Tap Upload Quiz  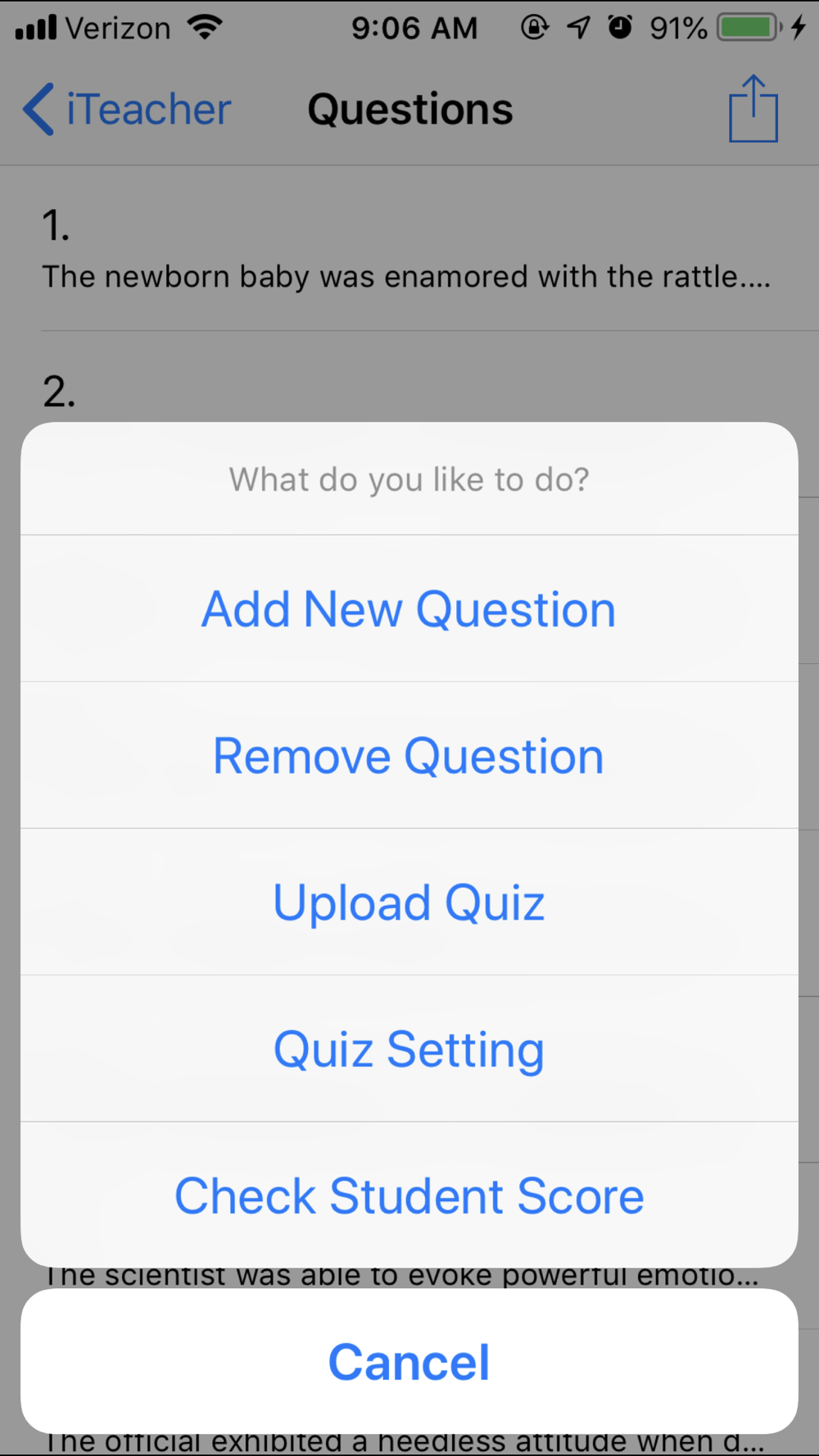click(409, 902)
